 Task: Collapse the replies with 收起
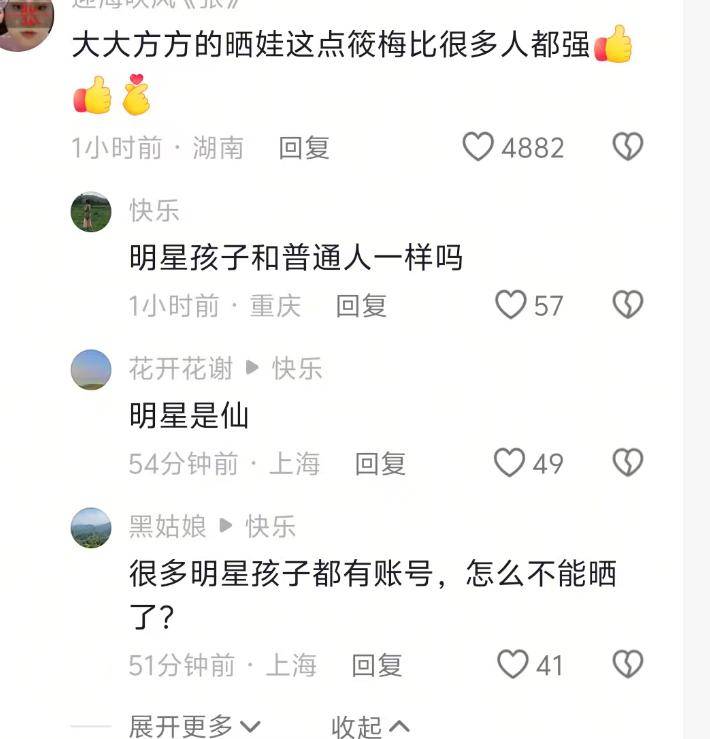(370, 726)
